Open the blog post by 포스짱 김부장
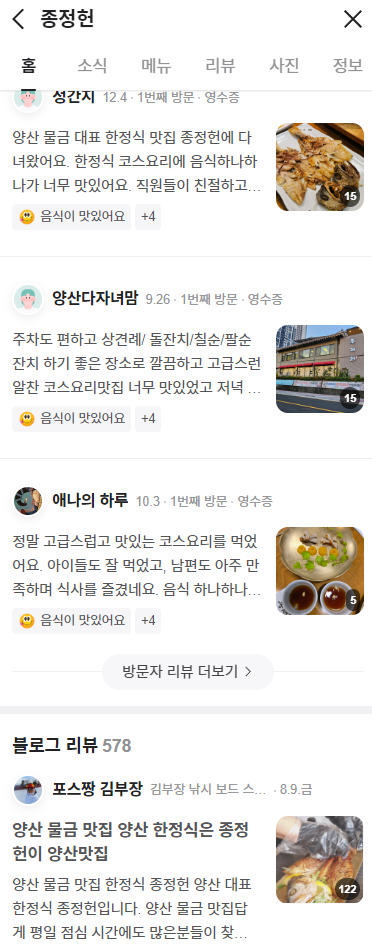372x952 pixels. click(130, 841)
